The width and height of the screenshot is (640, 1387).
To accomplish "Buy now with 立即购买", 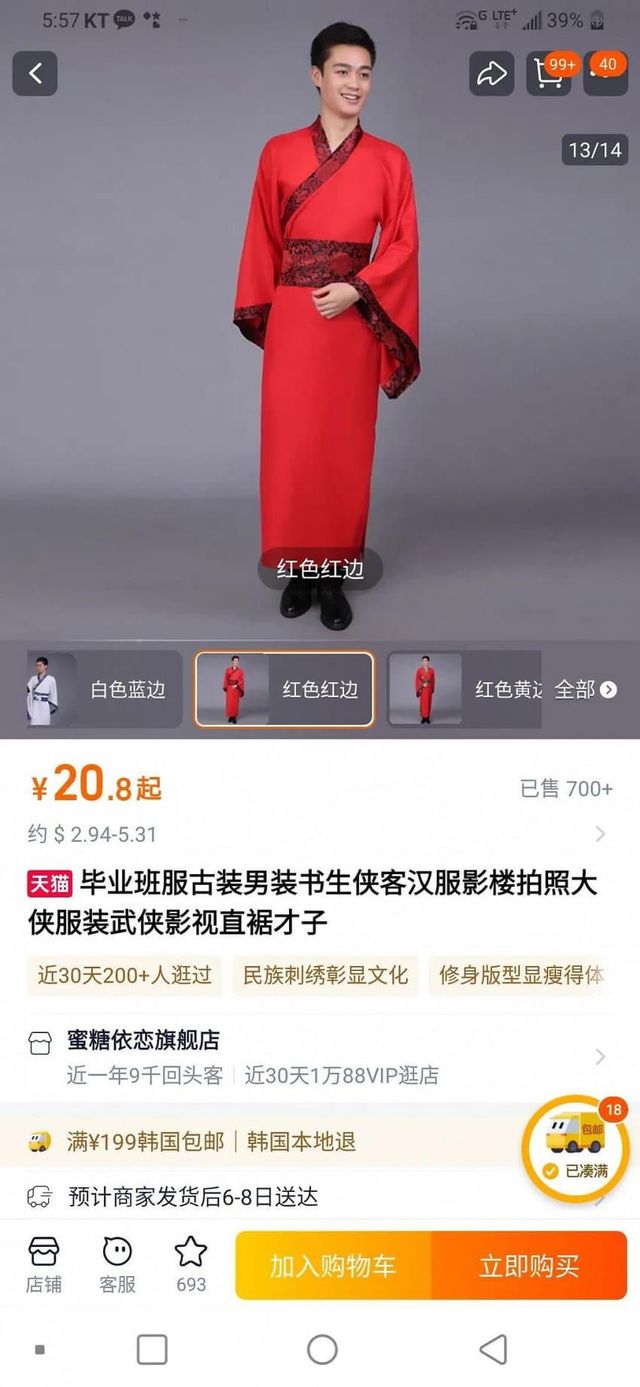I will pos(529,1265).
